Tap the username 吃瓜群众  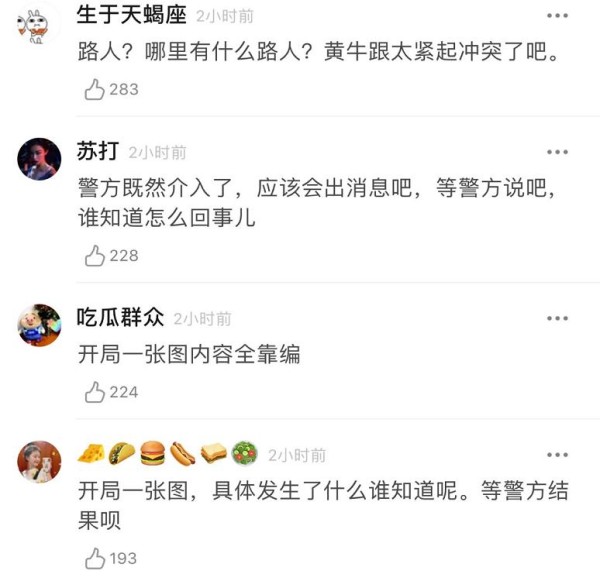(120, 318)
